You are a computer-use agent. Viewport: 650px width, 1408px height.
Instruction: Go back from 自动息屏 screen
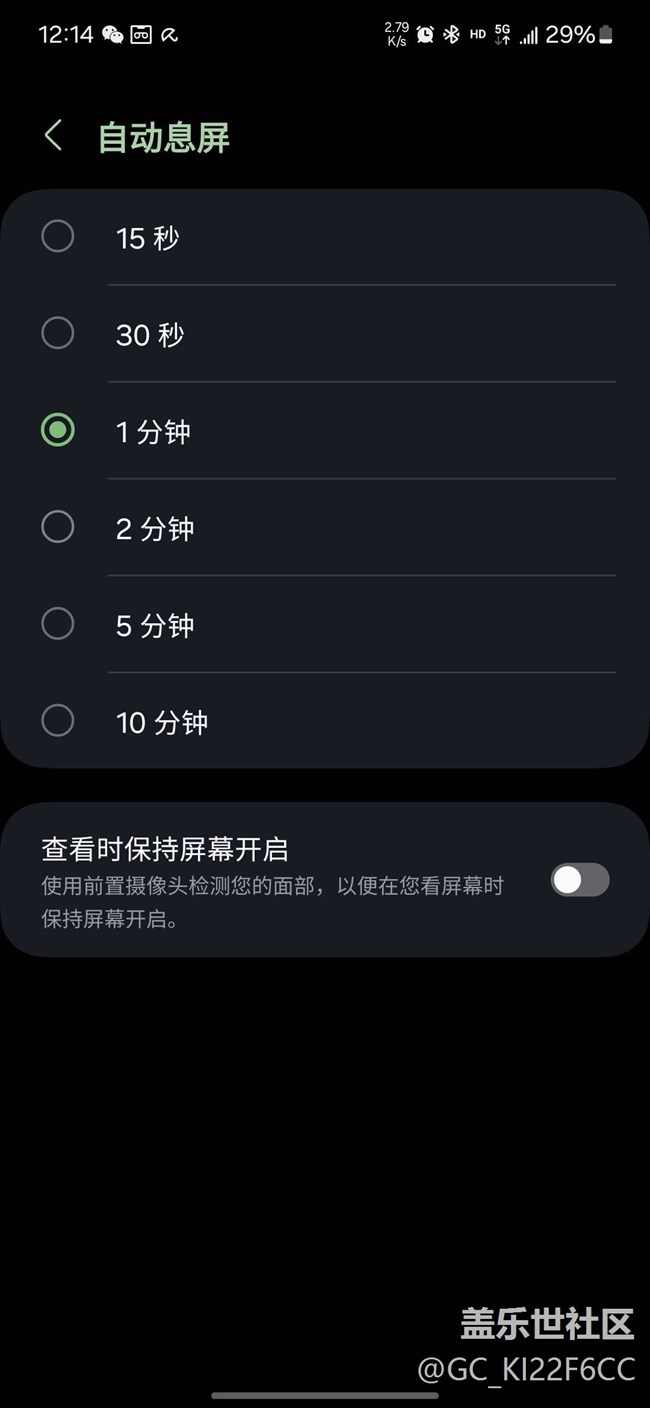coord(54,136)
